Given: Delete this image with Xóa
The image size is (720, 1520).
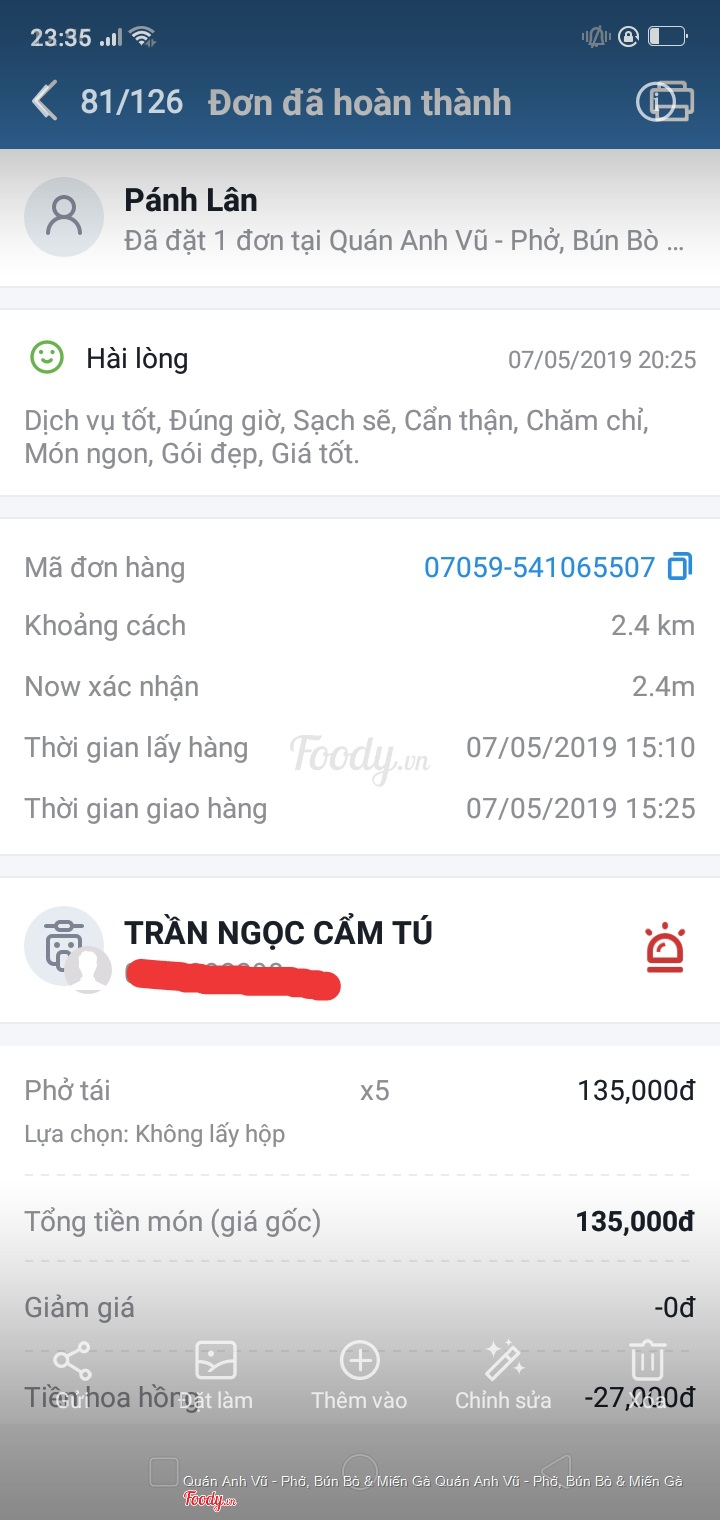Looking at the screenshot, I should click(x=648, y=1375).
